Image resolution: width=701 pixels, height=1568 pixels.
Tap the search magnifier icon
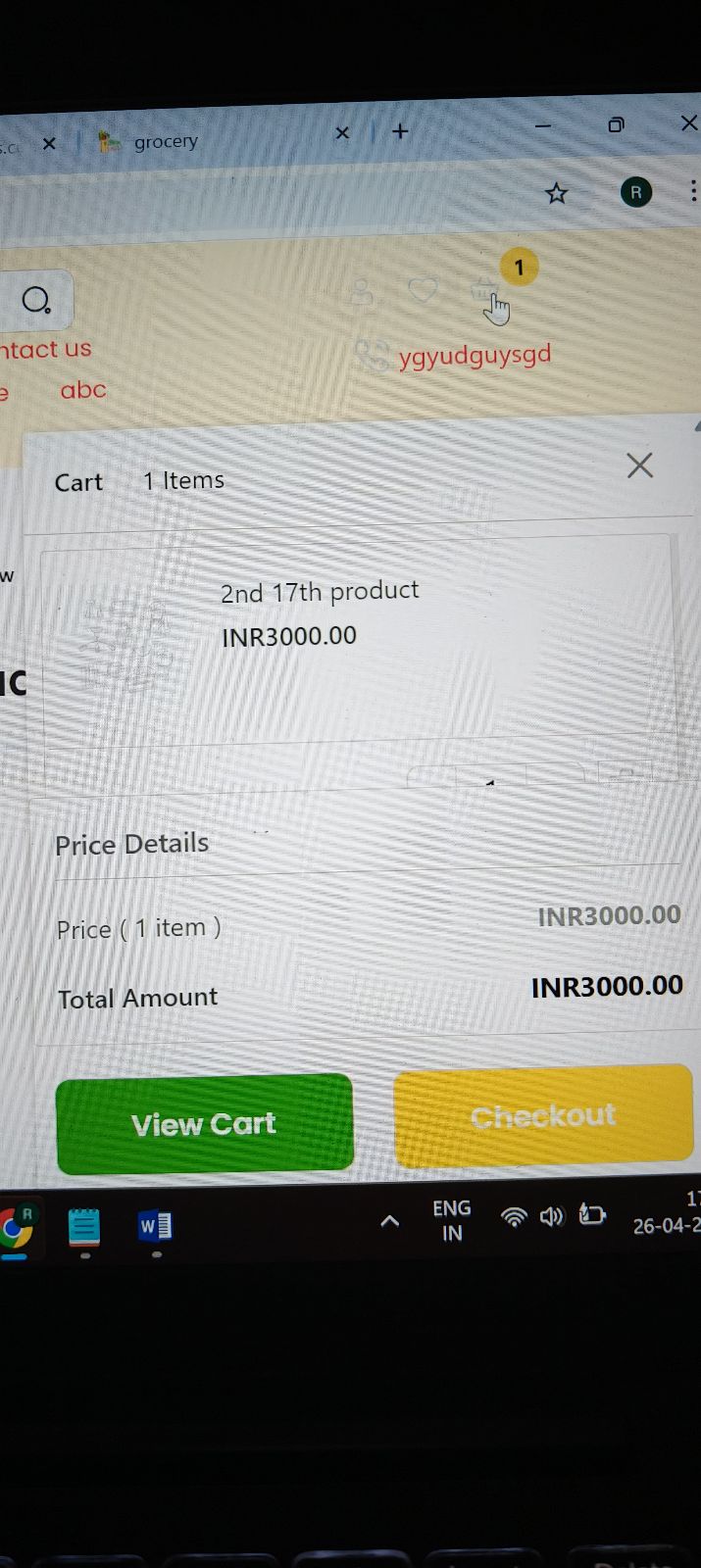coord(35,300)
